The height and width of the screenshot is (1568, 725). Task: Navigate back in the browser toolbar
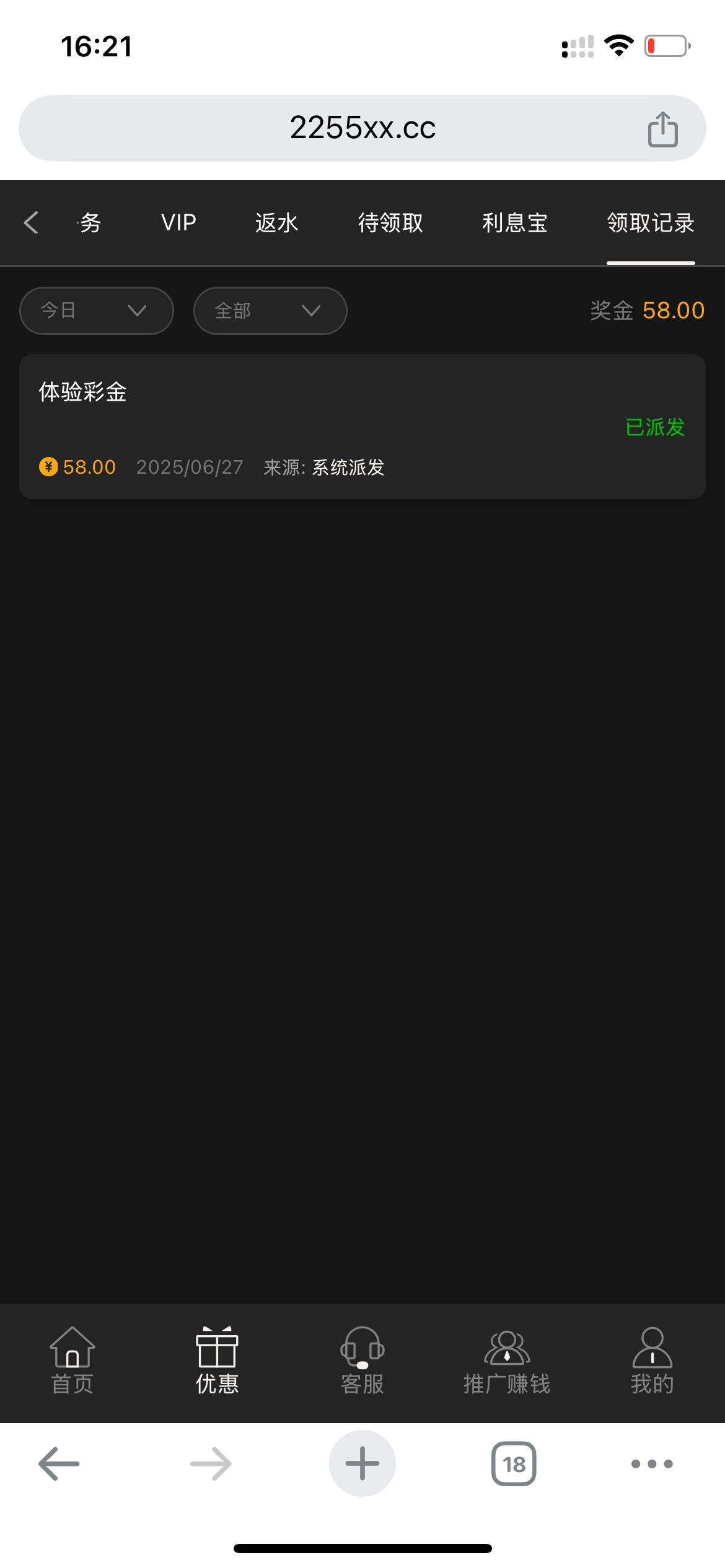click(59, 1464)
